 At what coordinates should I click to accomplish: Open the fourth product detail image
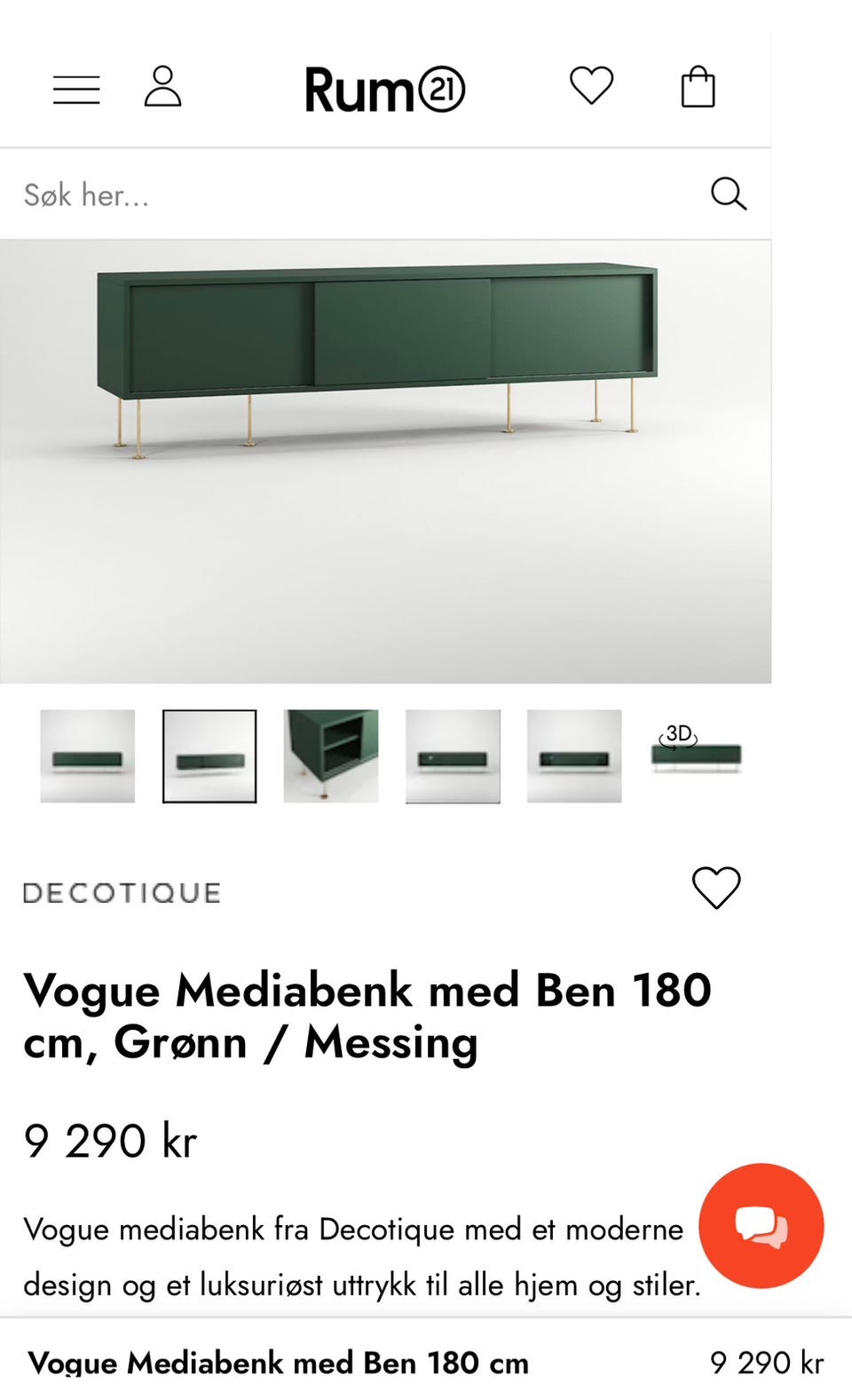(x=453, y=756)
